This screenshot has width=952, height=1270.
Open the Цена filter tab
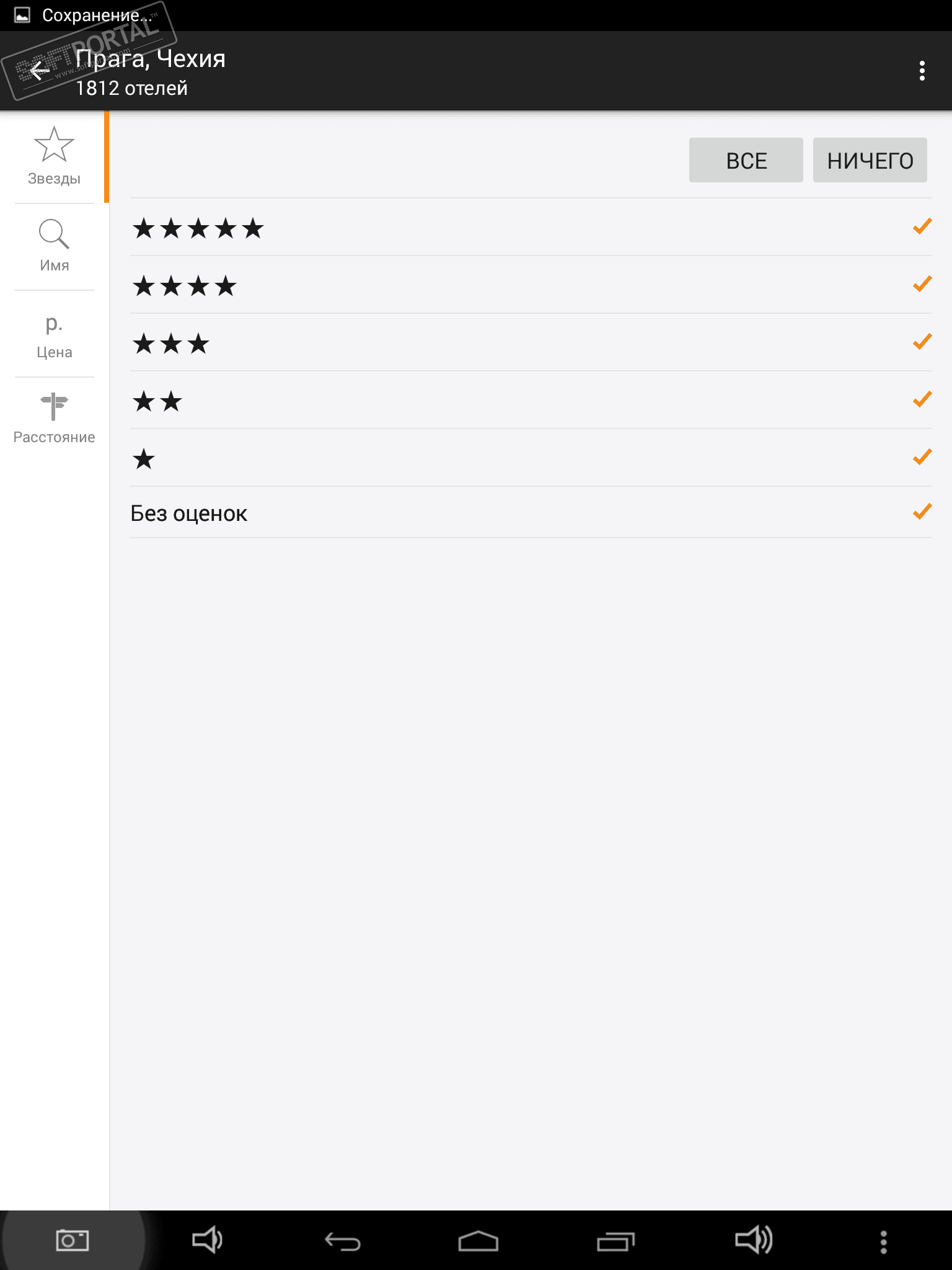pos(55,335)
